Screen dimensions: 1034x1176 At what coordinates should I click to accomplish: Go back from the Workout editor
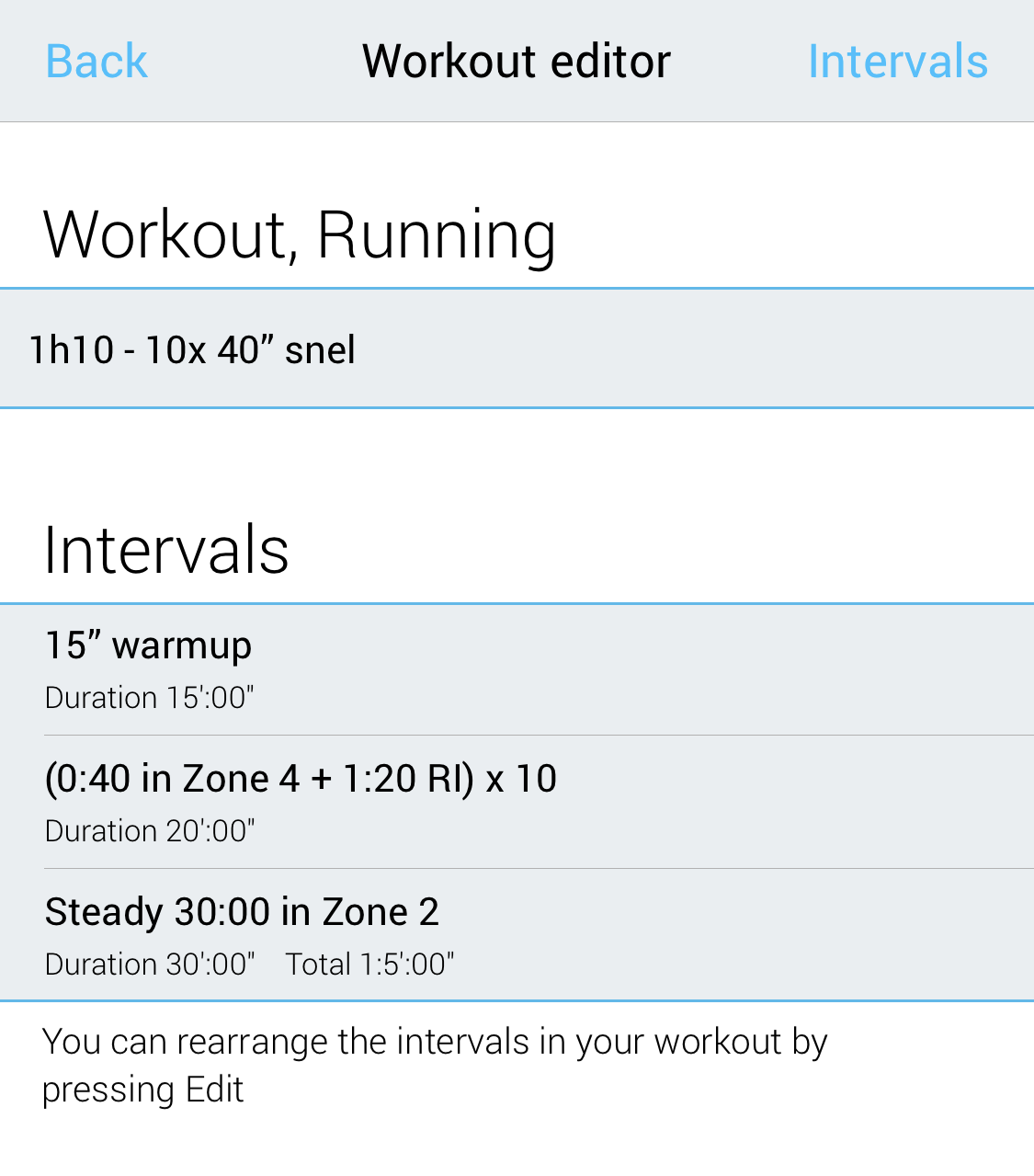point(97,62)
